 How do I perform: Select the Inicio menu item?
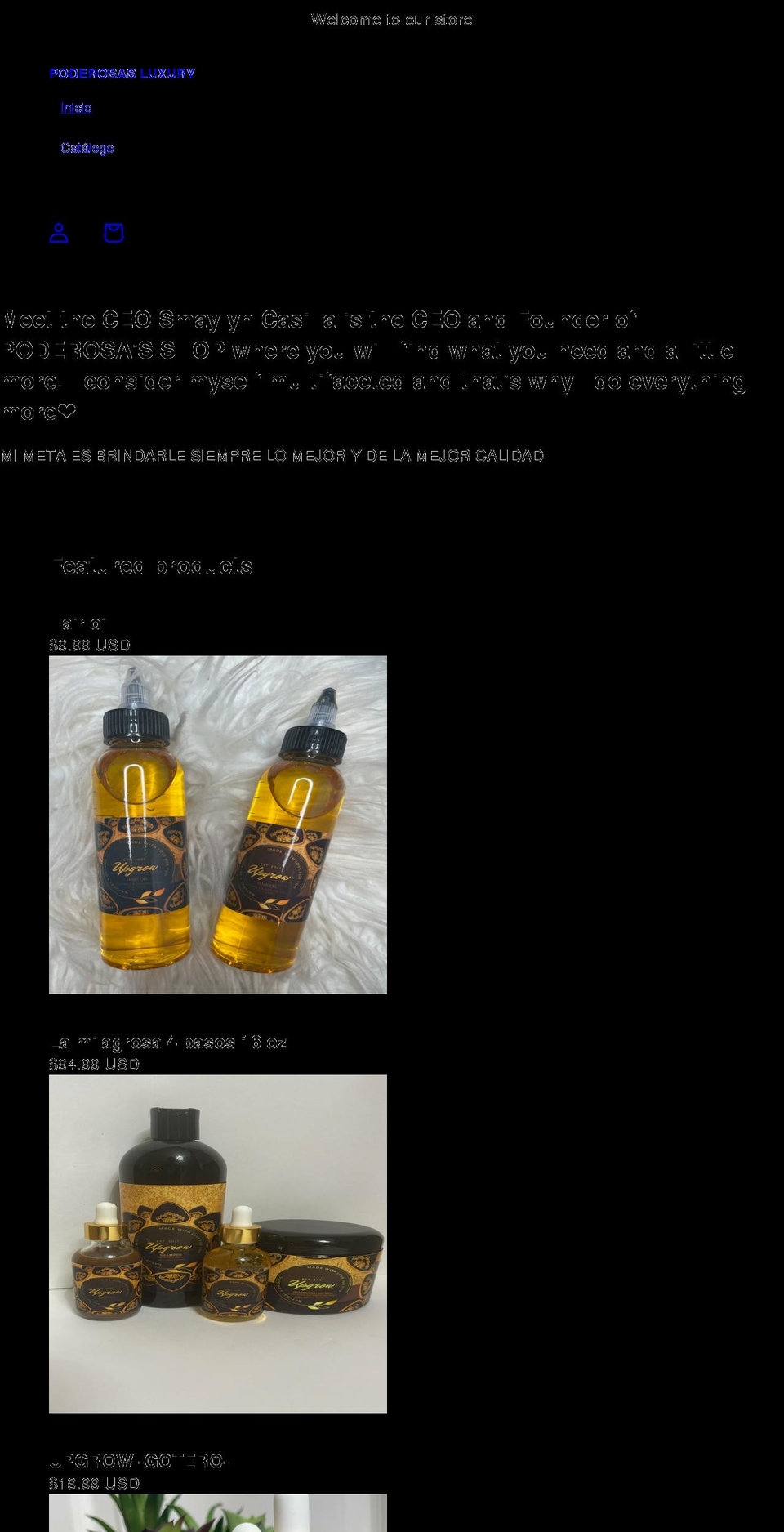(76, 107)
